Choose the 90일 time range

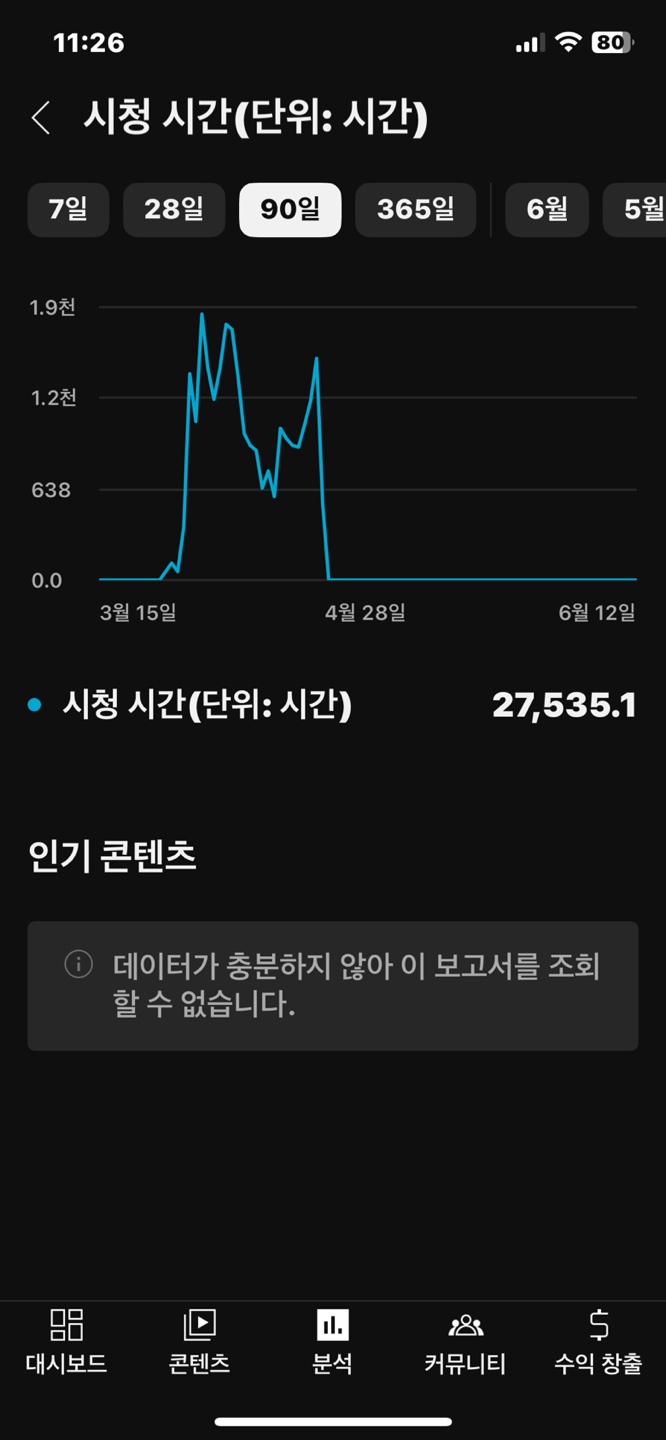pos(290,209)
